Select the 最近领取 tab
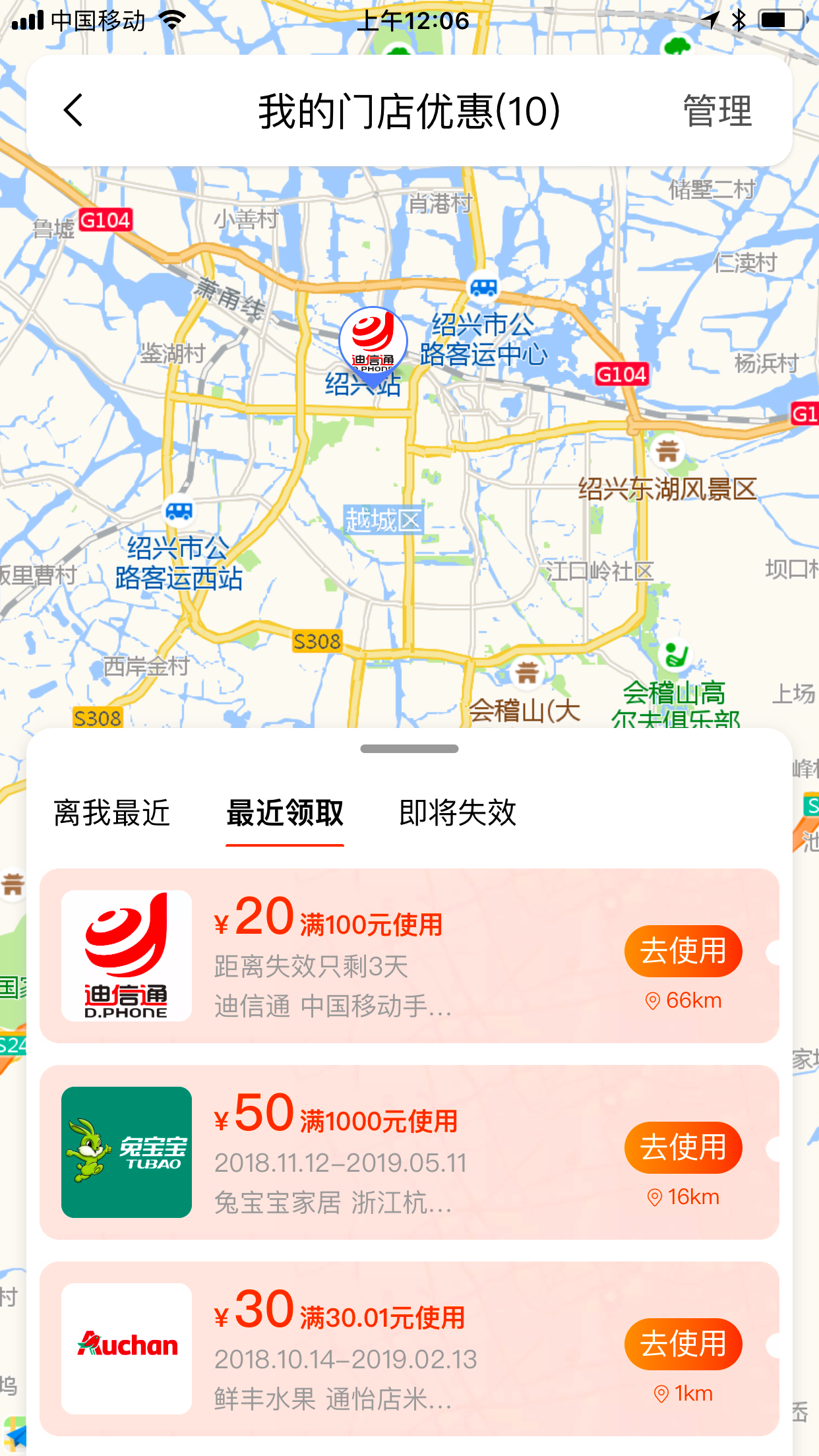The image size is (819, 1456). (x=284, y=812)
